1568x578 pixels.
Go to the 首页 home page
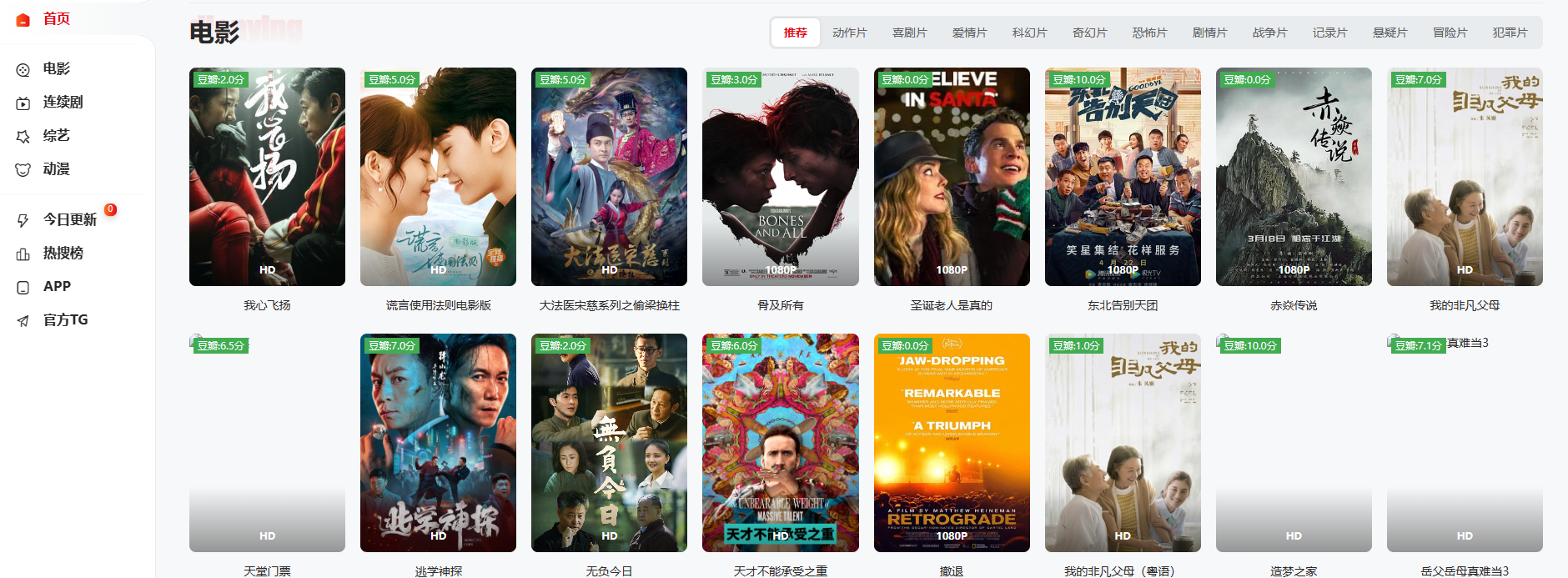click(x=56, y=19)
